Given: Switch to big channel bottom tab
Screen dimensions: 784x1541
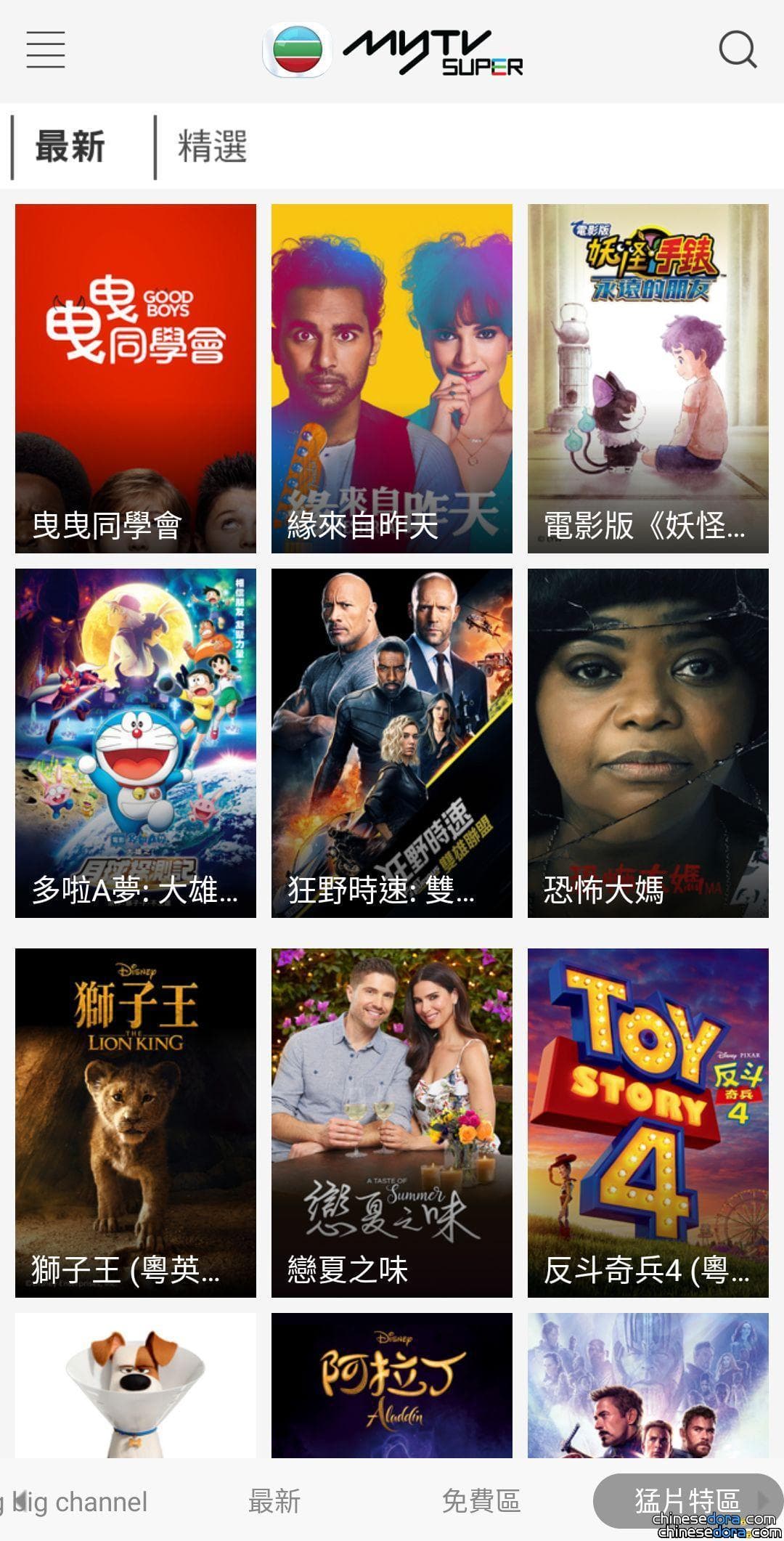Looking at the screenshot, I should (x=74, y=1501).
